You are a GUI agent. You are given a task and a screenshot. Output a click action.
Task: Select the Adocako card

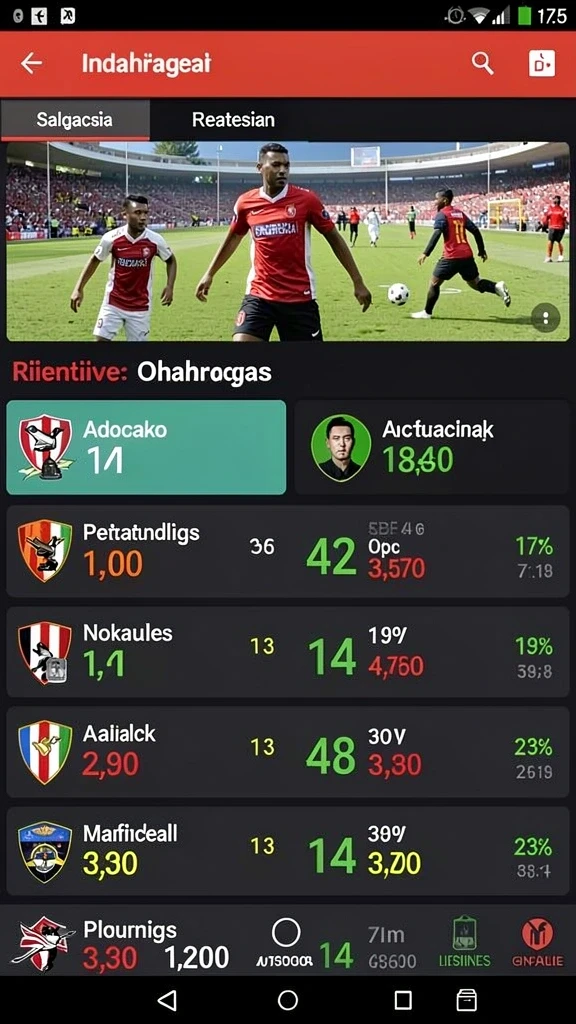point(146,447)
